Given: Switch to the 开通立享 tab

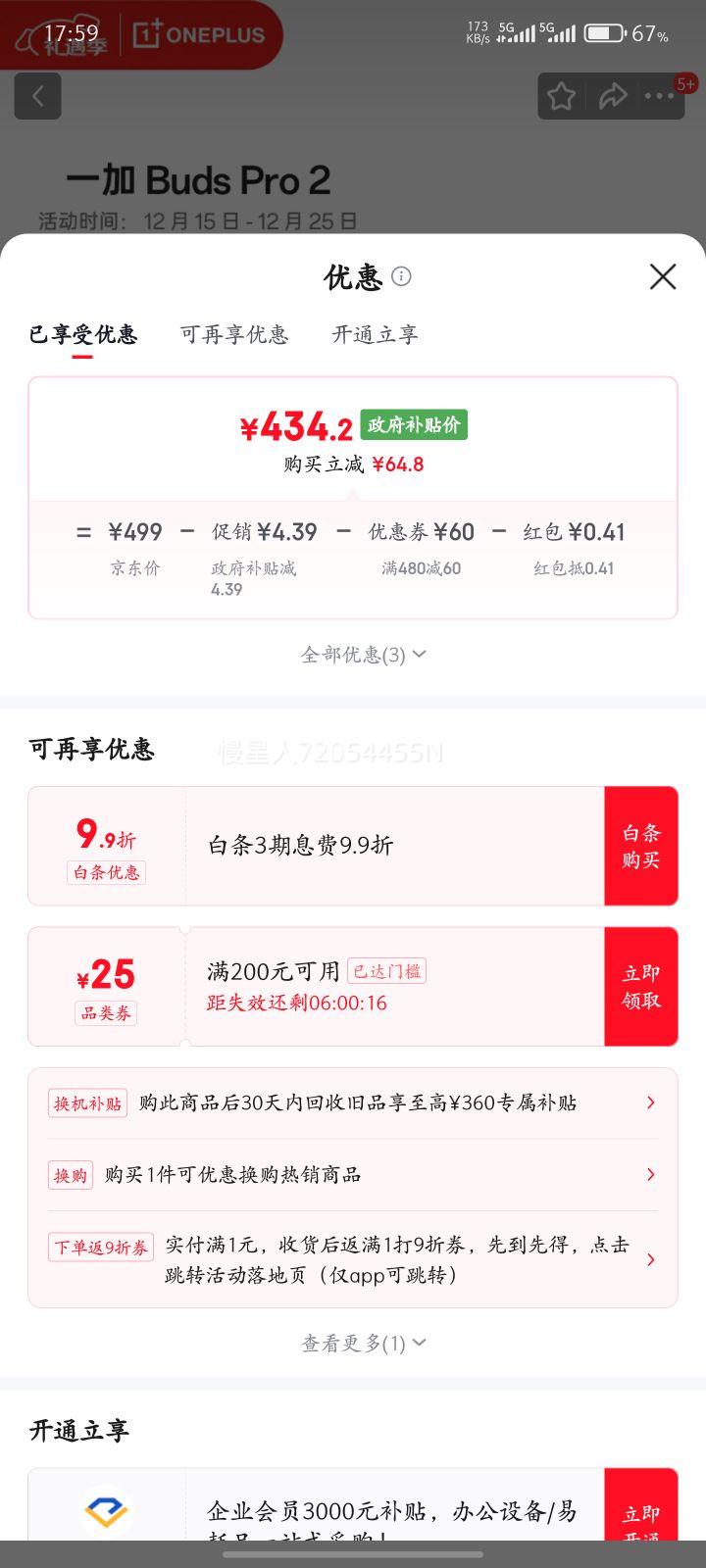Looking at the screenshot, I should tap(374, 335).
